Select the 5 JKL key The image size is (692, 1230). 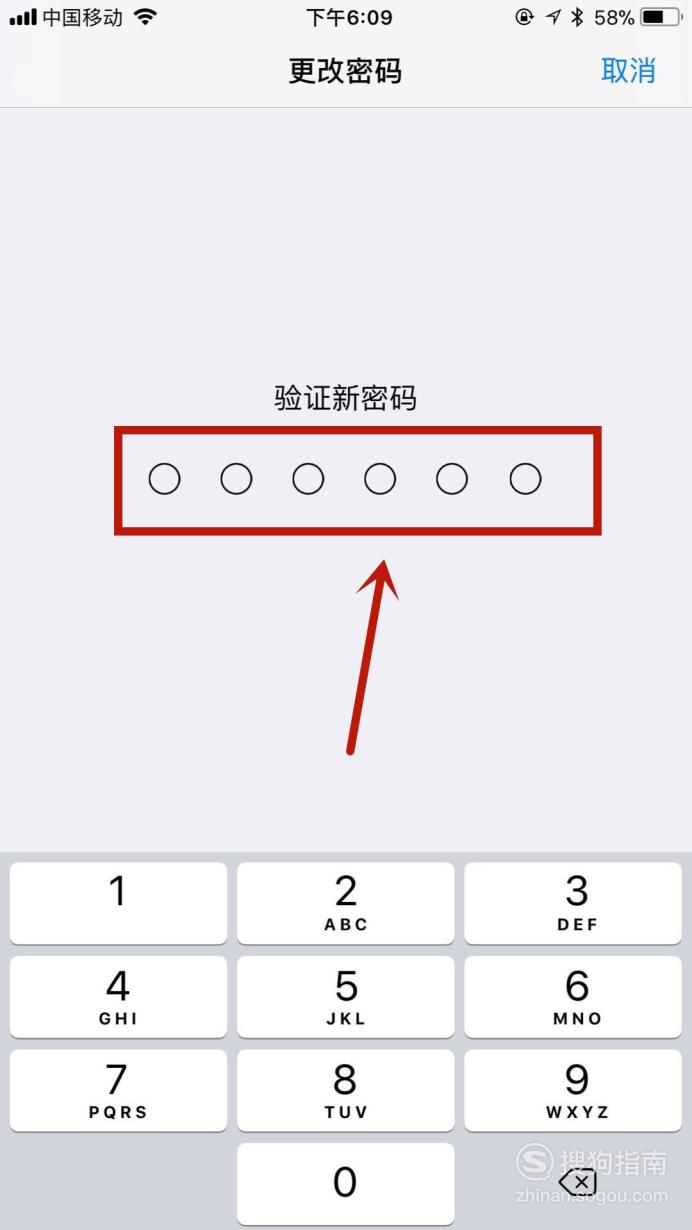tap(345, 996)
